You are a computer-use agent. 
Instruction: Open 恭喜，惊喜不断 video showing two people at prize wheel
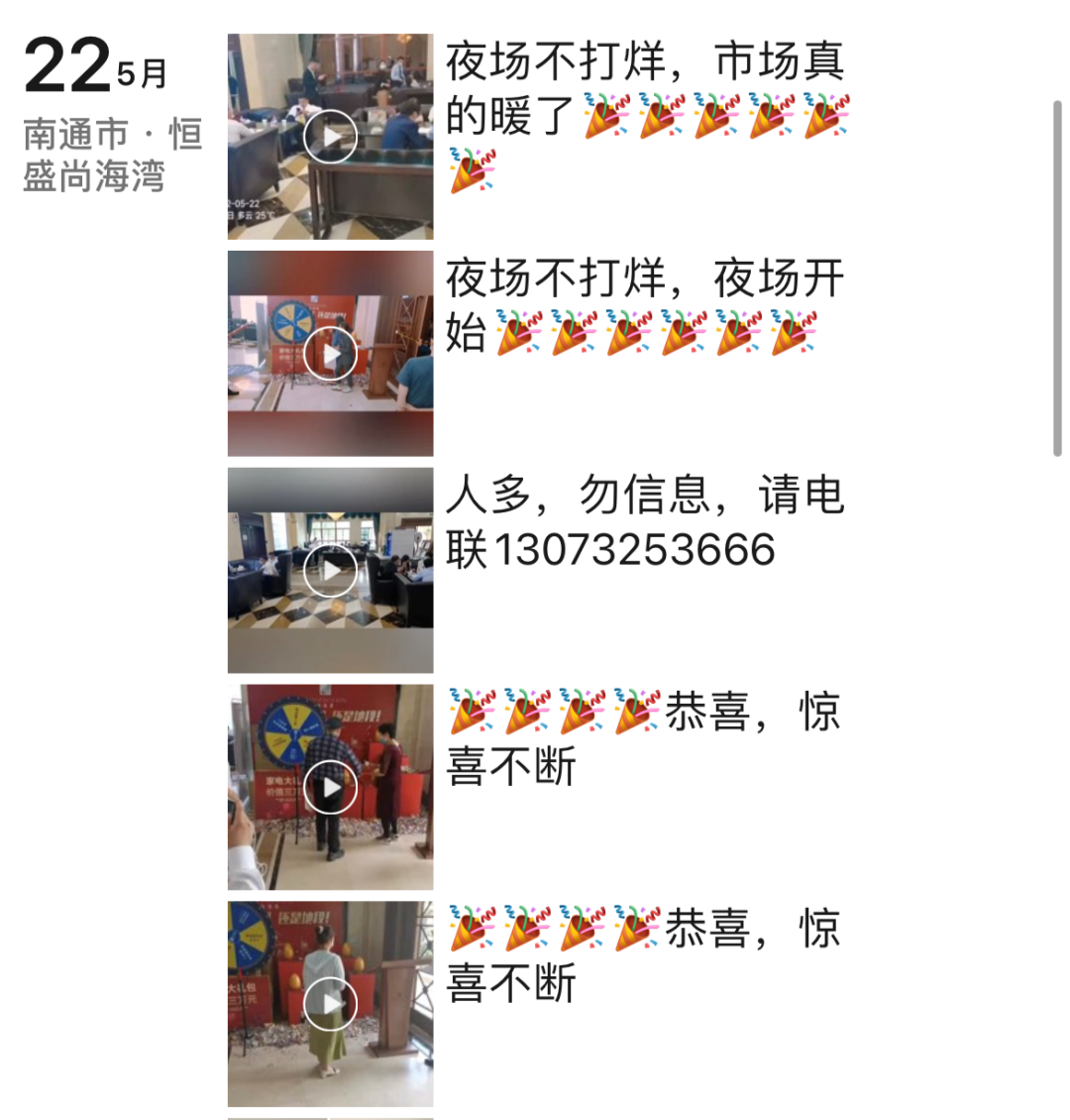coord(330,788)
